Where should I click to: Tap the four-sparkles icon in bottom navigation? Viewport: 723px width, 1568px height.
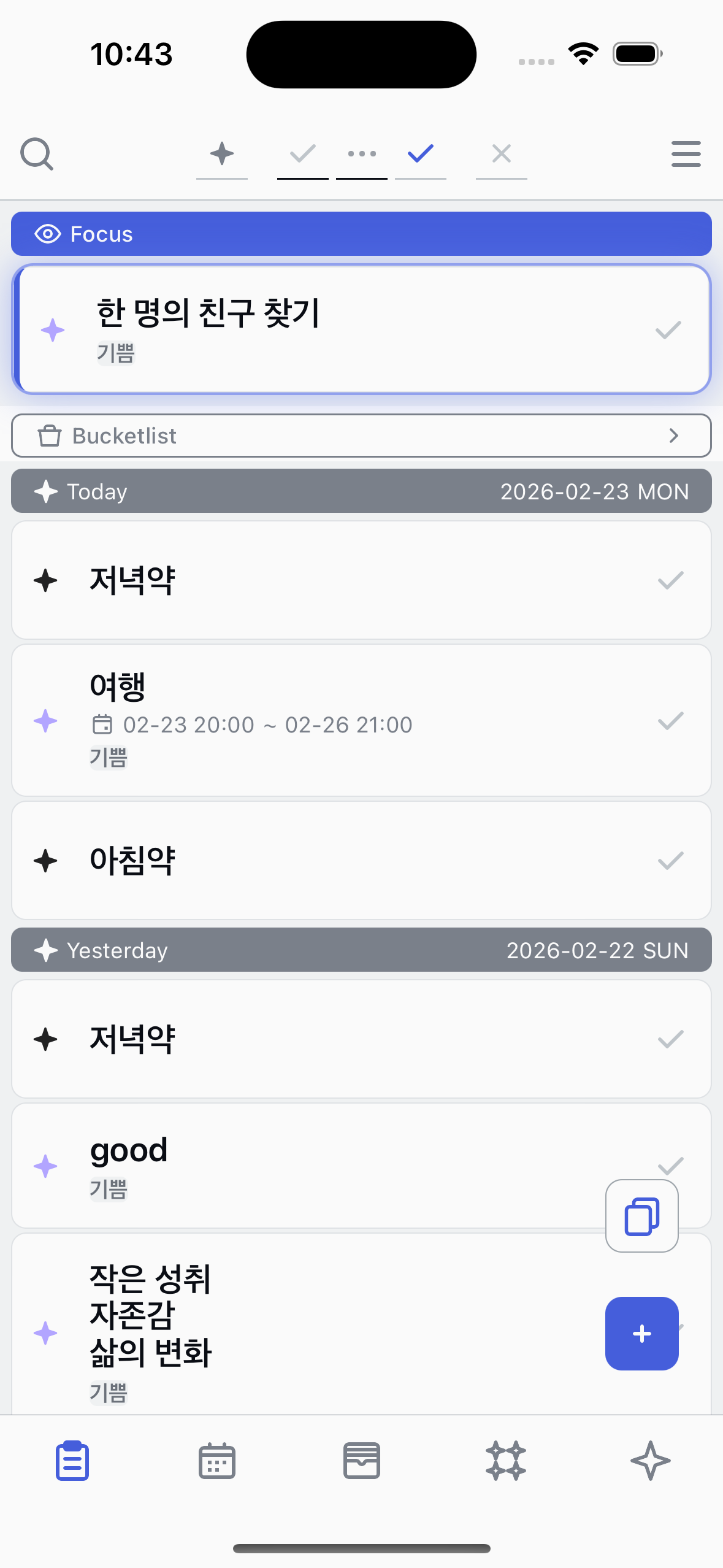[x=506, y=1460]
